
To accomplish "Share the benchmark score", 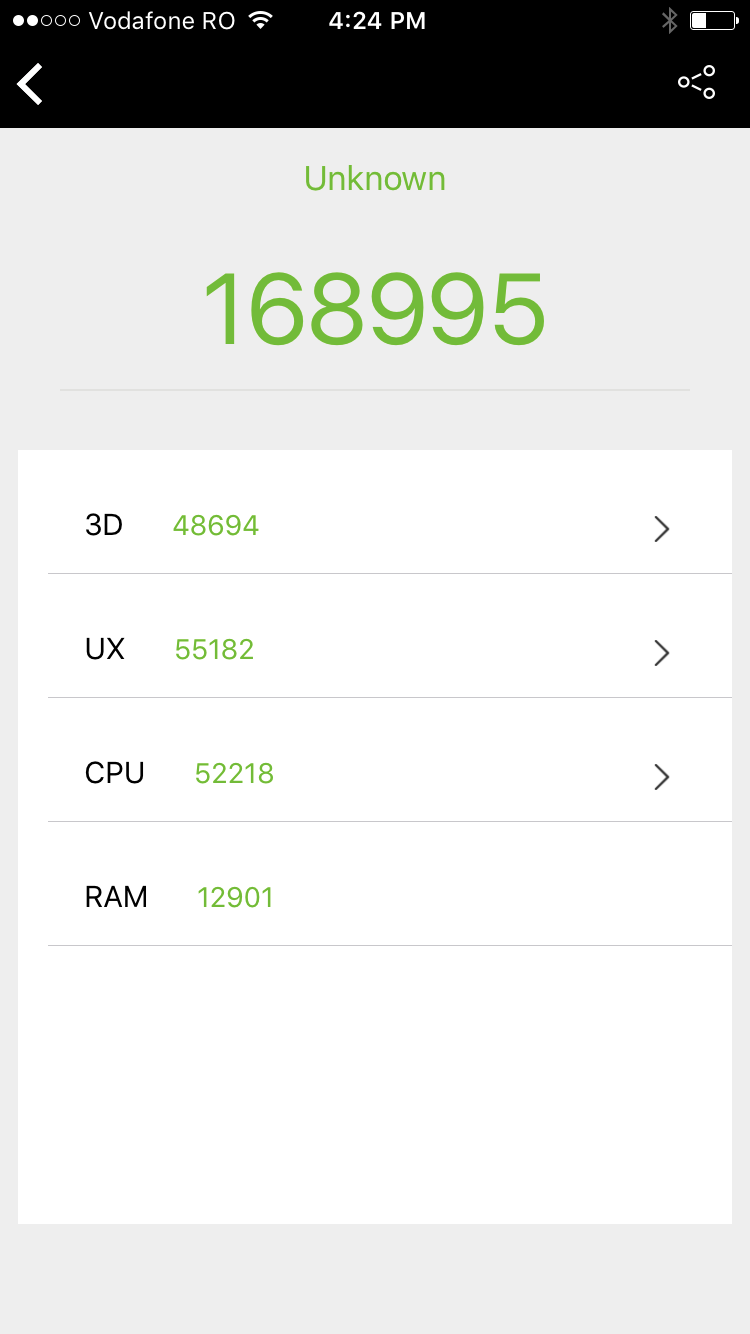I will point(697,82).
